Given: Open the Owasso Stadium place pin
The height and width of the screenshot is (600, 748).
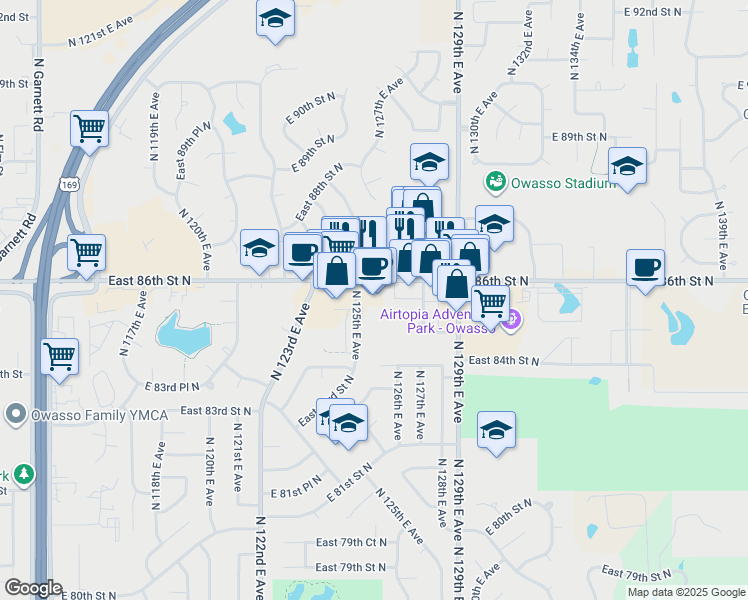Looking at the screenshot, I should click(496, 183).
